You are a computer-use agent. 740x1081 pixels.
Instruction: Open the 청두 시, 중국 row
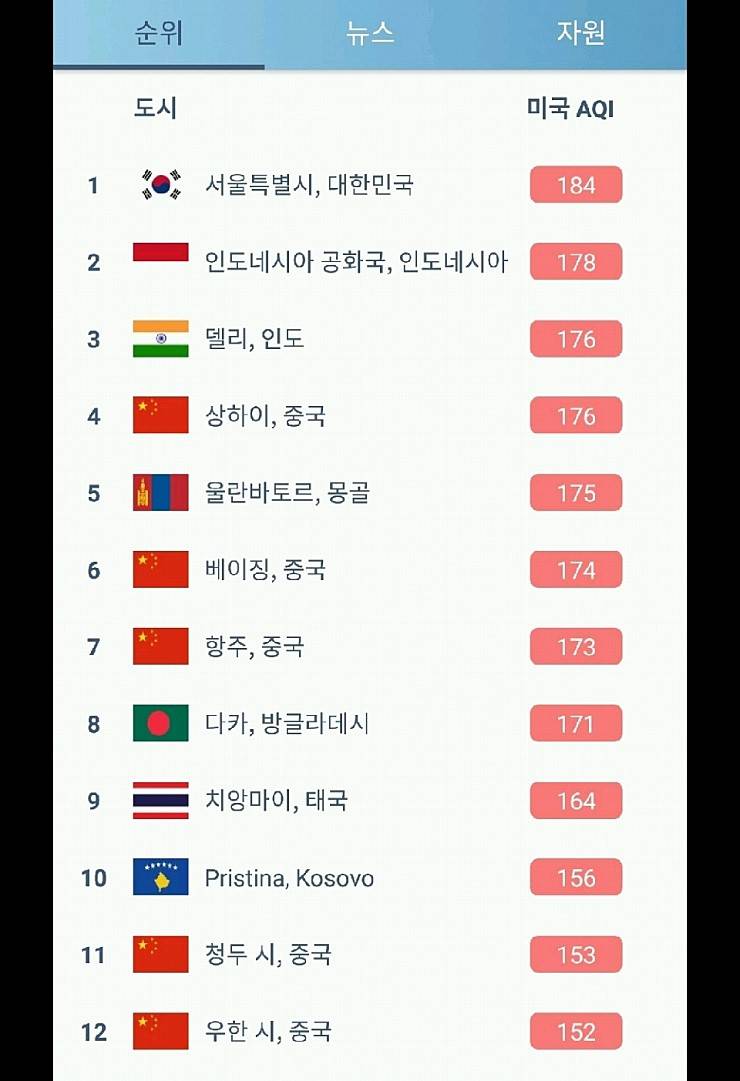point(370,955)
